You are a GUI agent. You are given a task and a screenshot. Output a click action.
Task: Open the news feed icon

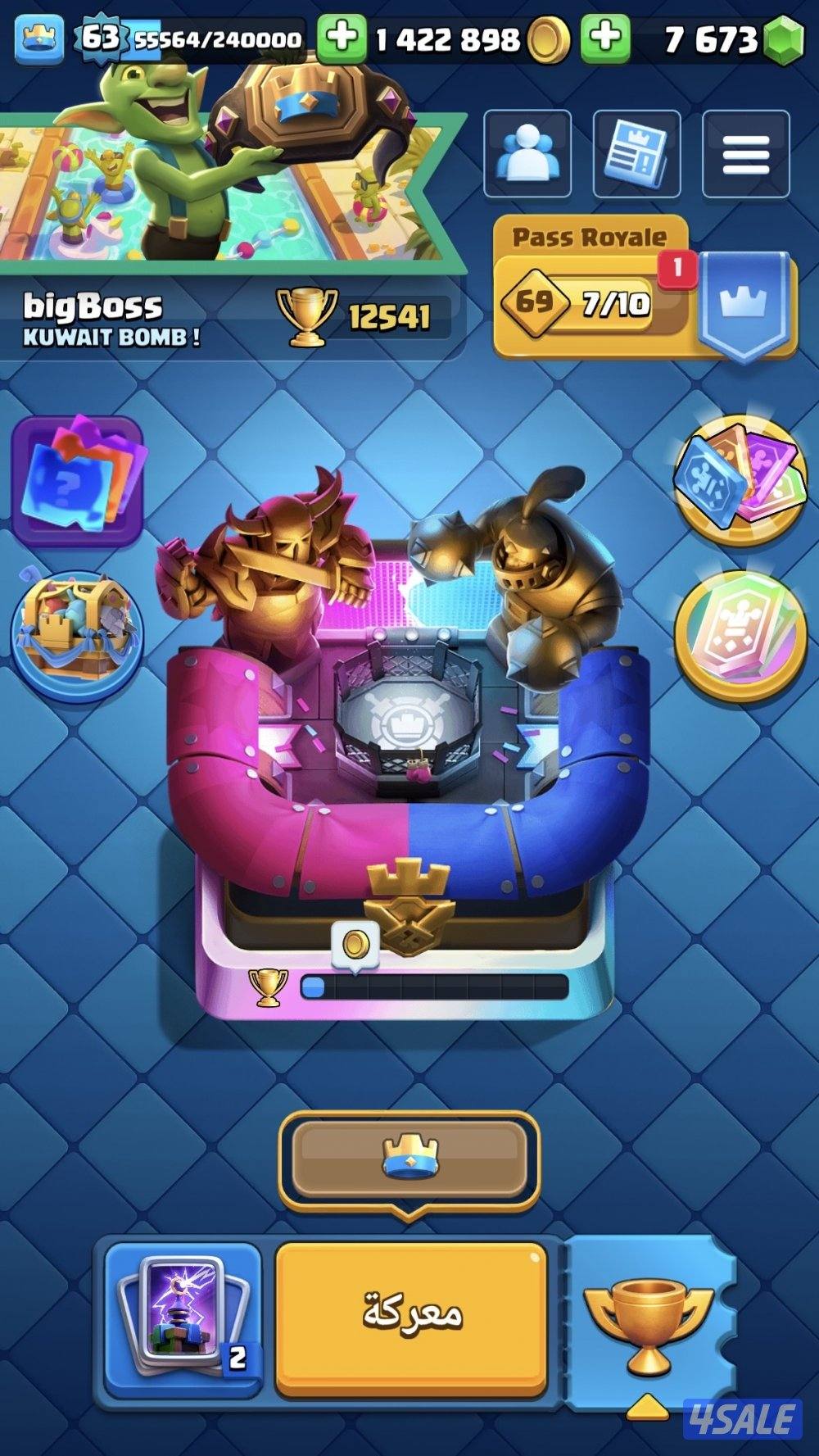[x=636, y=155]
